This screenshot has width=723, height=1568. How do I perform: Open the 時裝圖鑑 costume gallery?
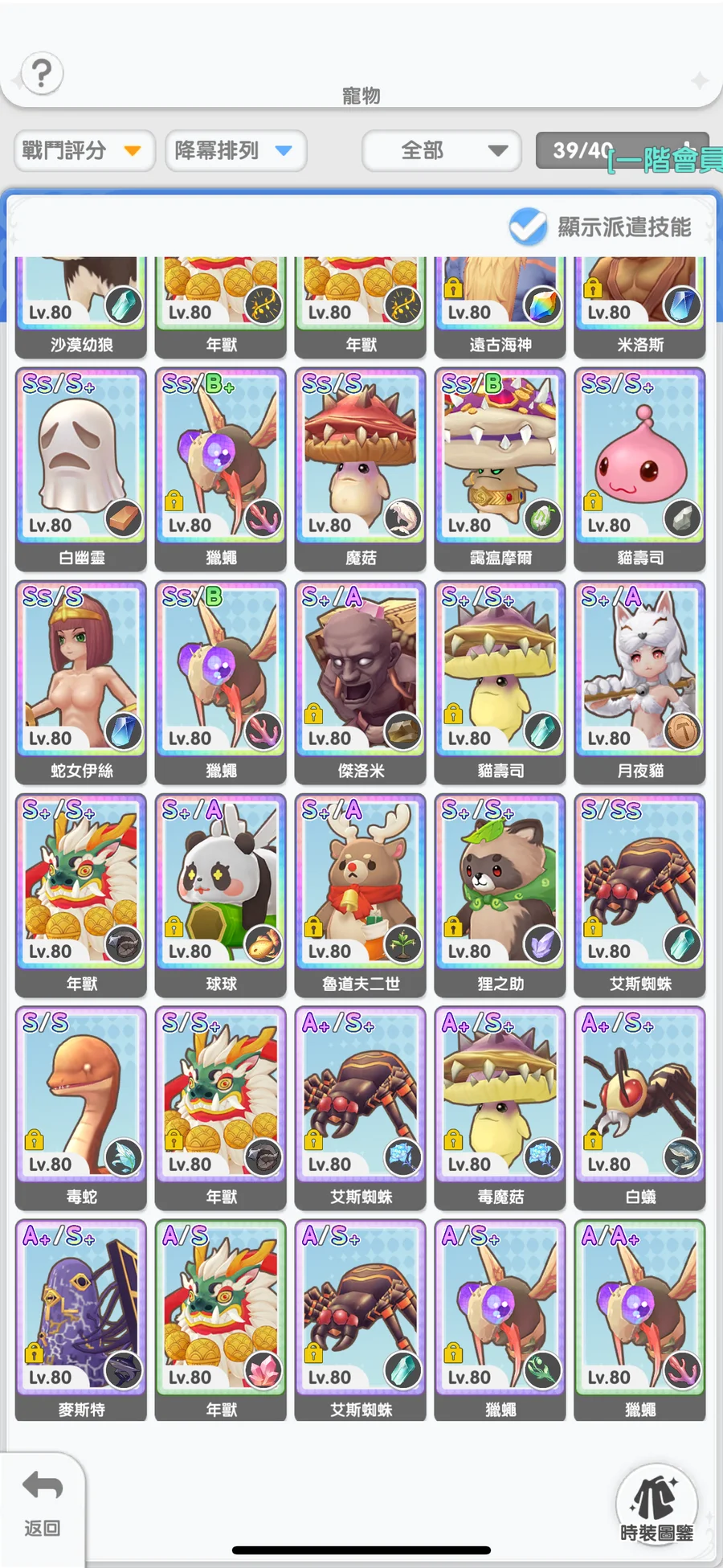click(x=656, y=1508)
